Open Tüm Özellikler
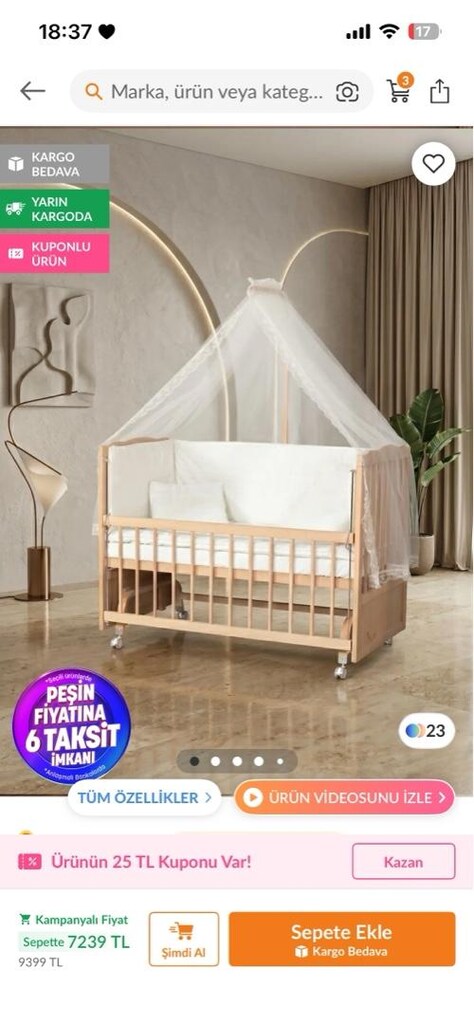This screenshot has height=1024, width=474. click(x=144, y=797)
